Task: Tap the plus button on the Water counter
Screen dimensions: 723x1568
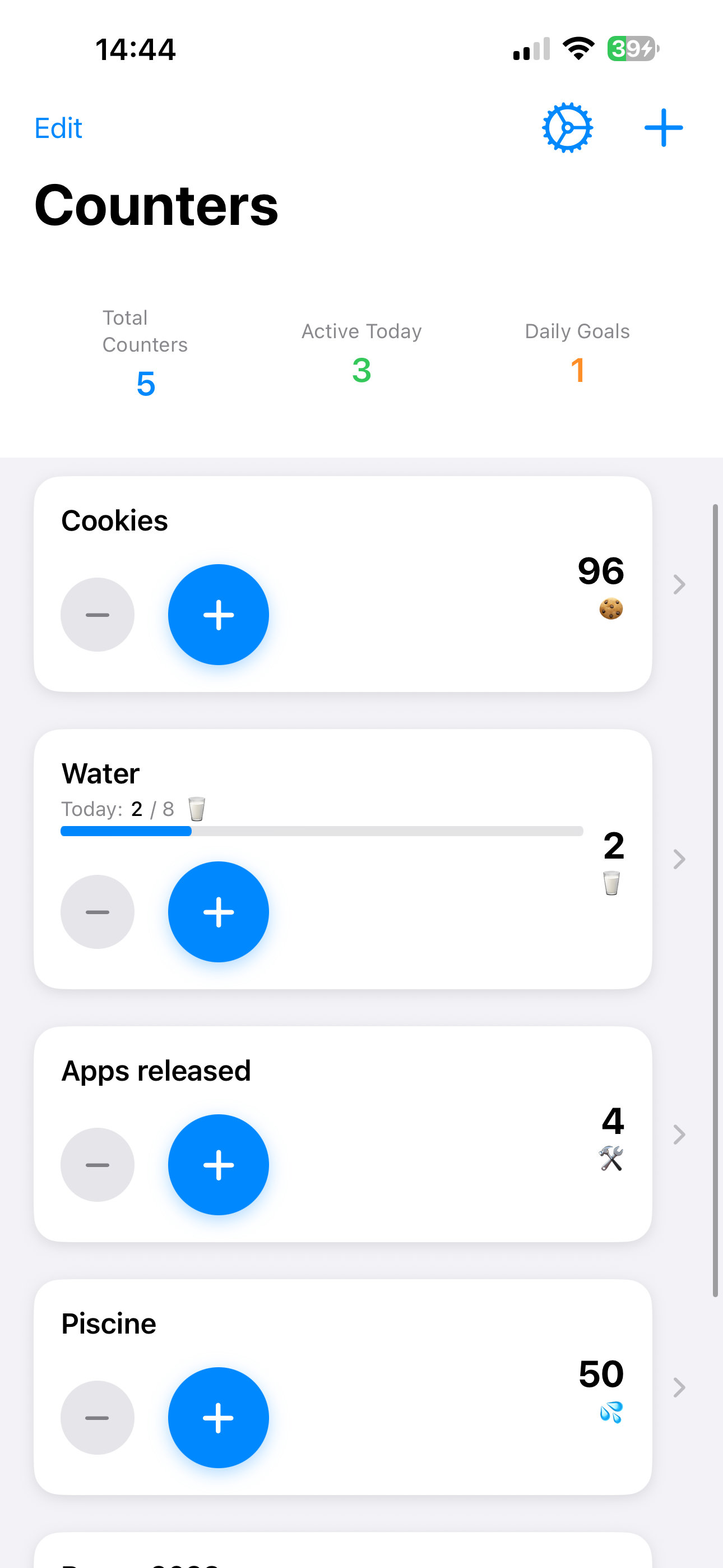Action: point(218,911)
